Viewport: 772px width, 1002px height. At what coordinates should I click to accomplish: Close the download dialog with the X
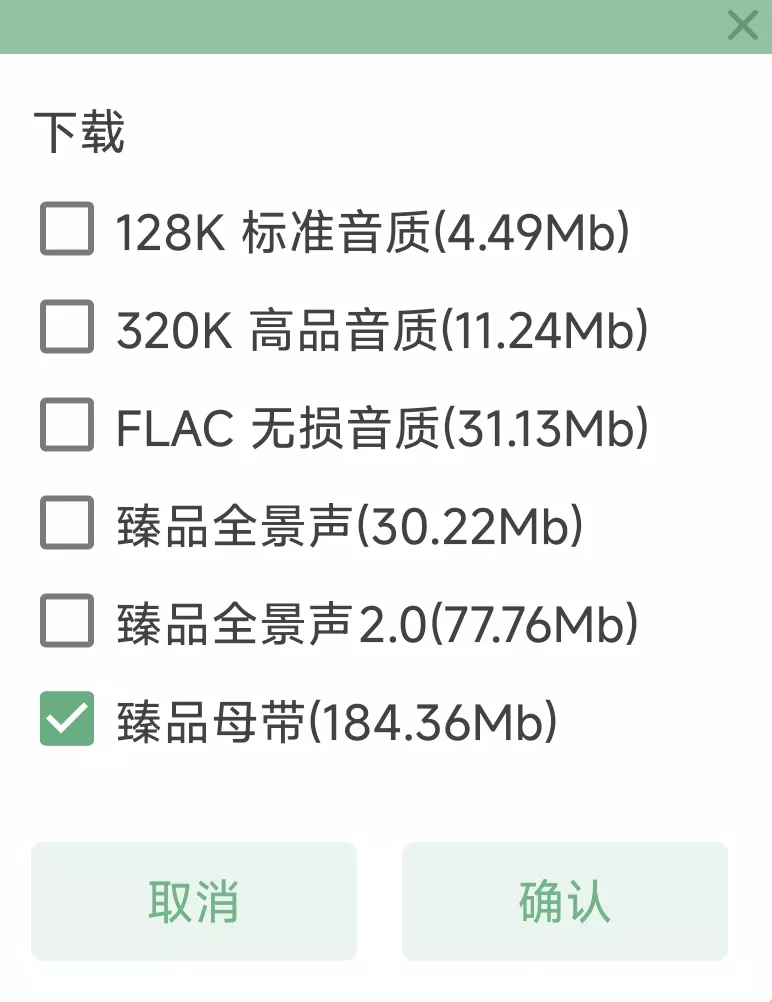(x=742, y=25)
